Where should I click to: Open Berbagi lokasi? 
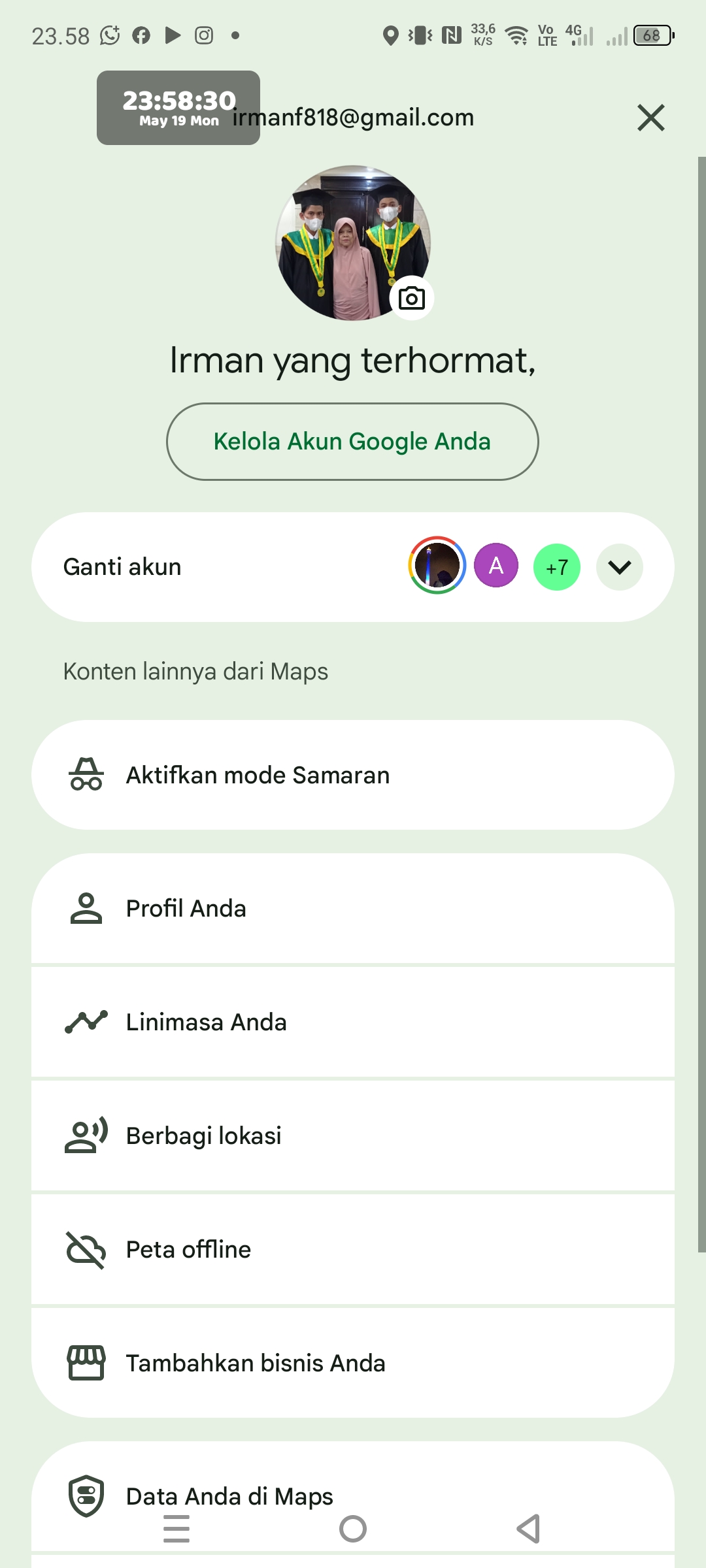pyautogui.click(x=353, y=1135)
